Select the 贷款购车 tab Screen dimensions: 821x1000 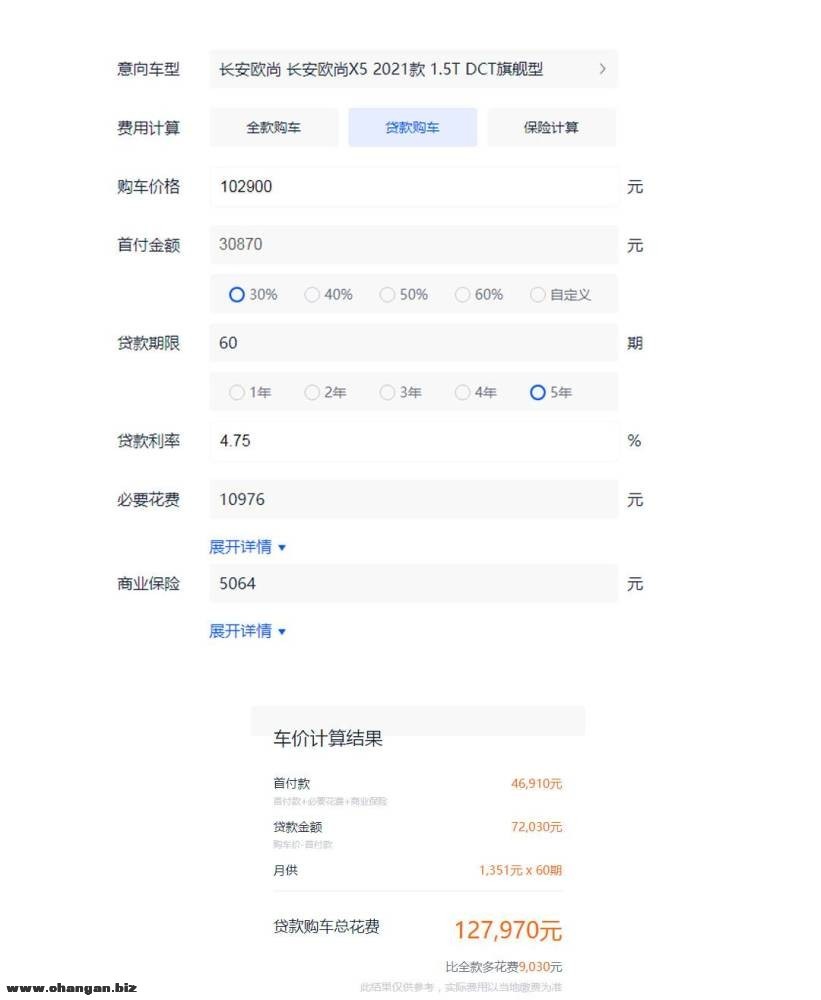click(412, 128)
